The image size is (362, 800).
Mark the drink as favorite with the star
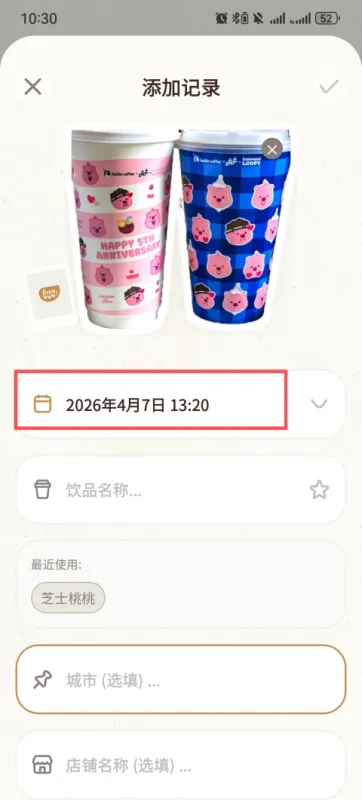(x=320, y=490)
